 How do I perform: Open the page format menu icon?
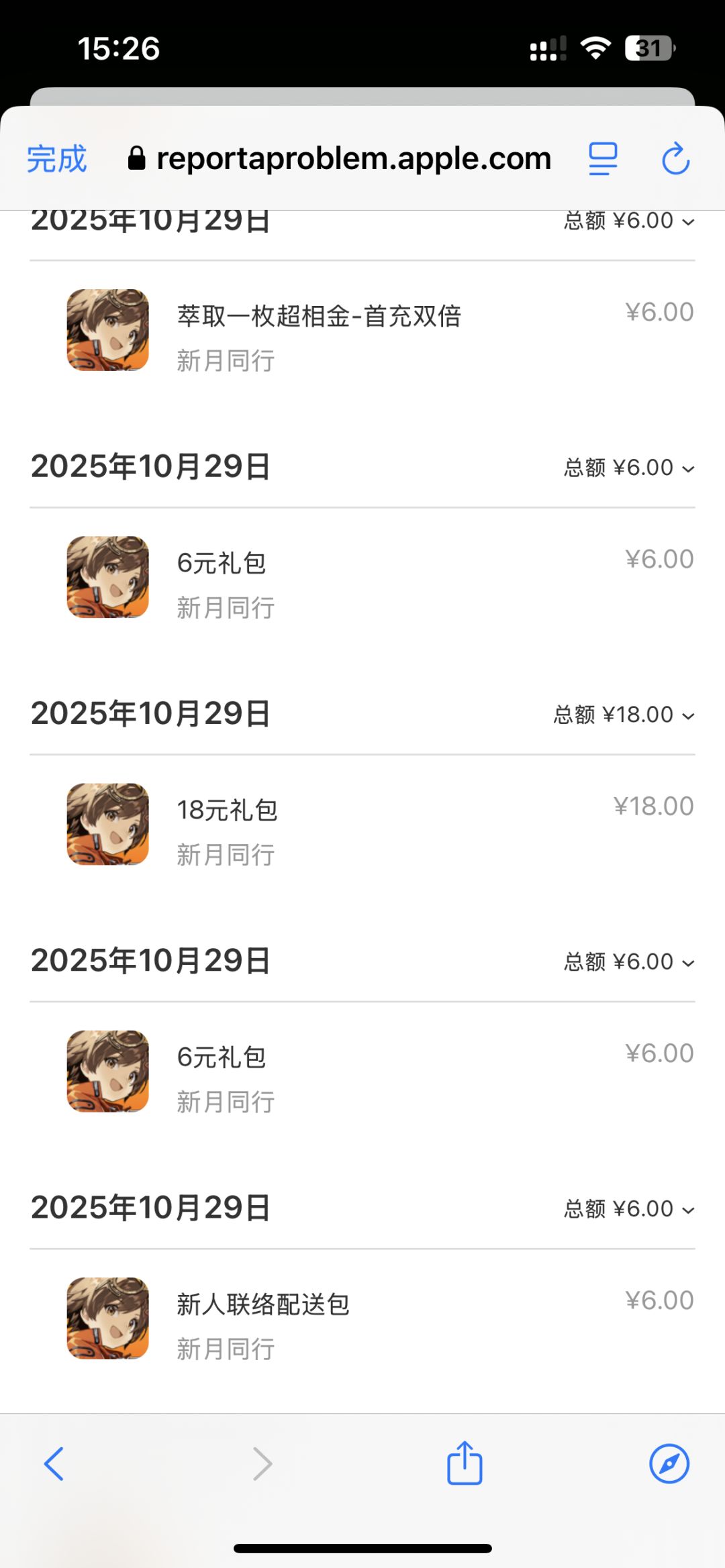click(603, 159)
